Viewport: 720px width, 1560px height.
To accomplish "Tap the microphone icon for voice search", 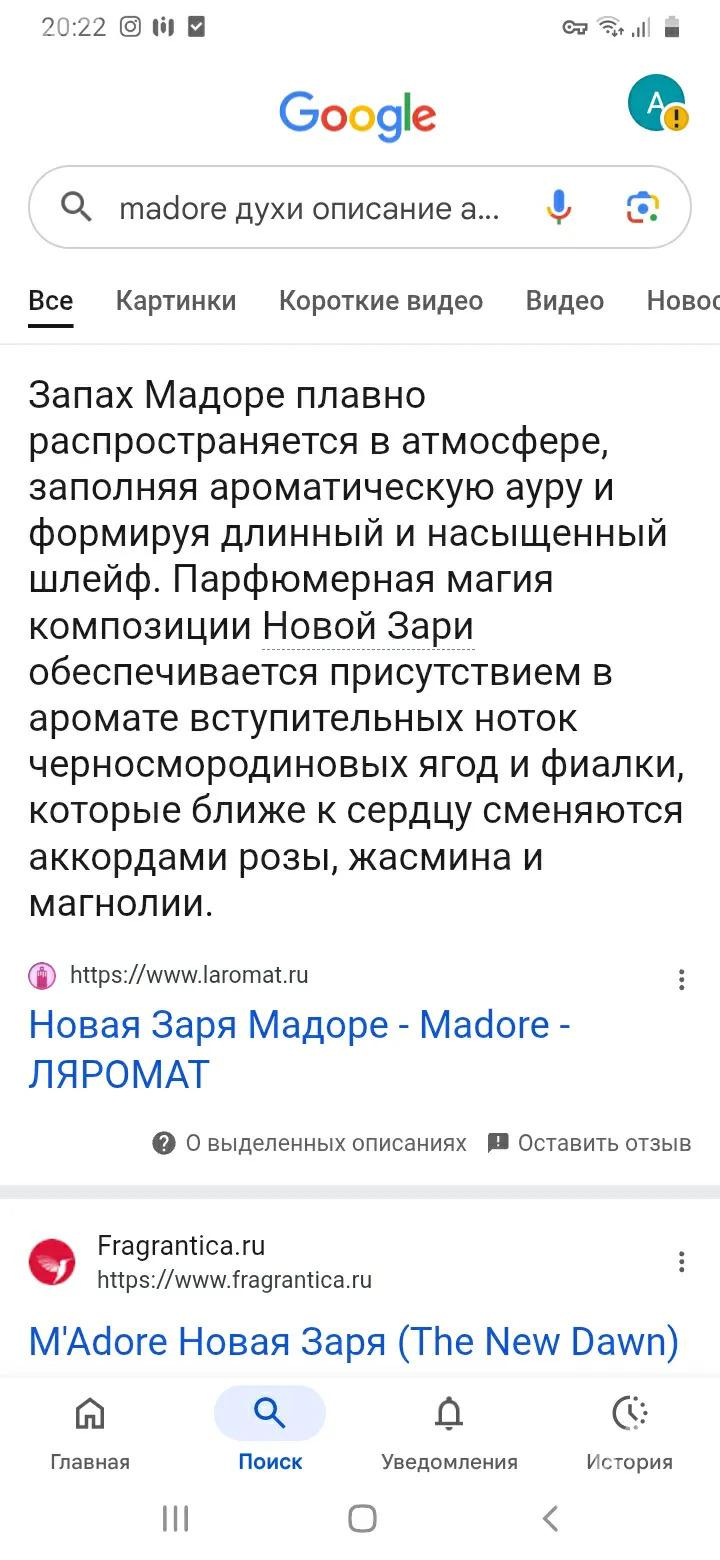I will click(x=559, y=207).
